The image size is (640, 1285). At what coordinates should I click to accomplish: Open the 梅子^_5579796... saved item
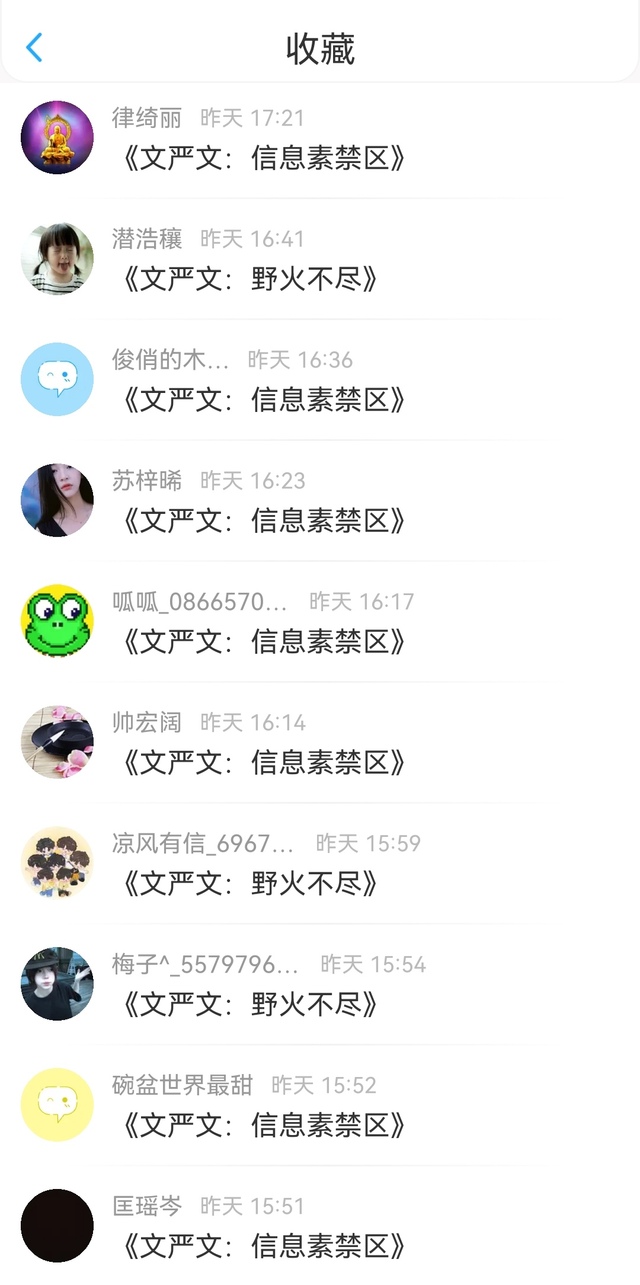coord(320,985)
